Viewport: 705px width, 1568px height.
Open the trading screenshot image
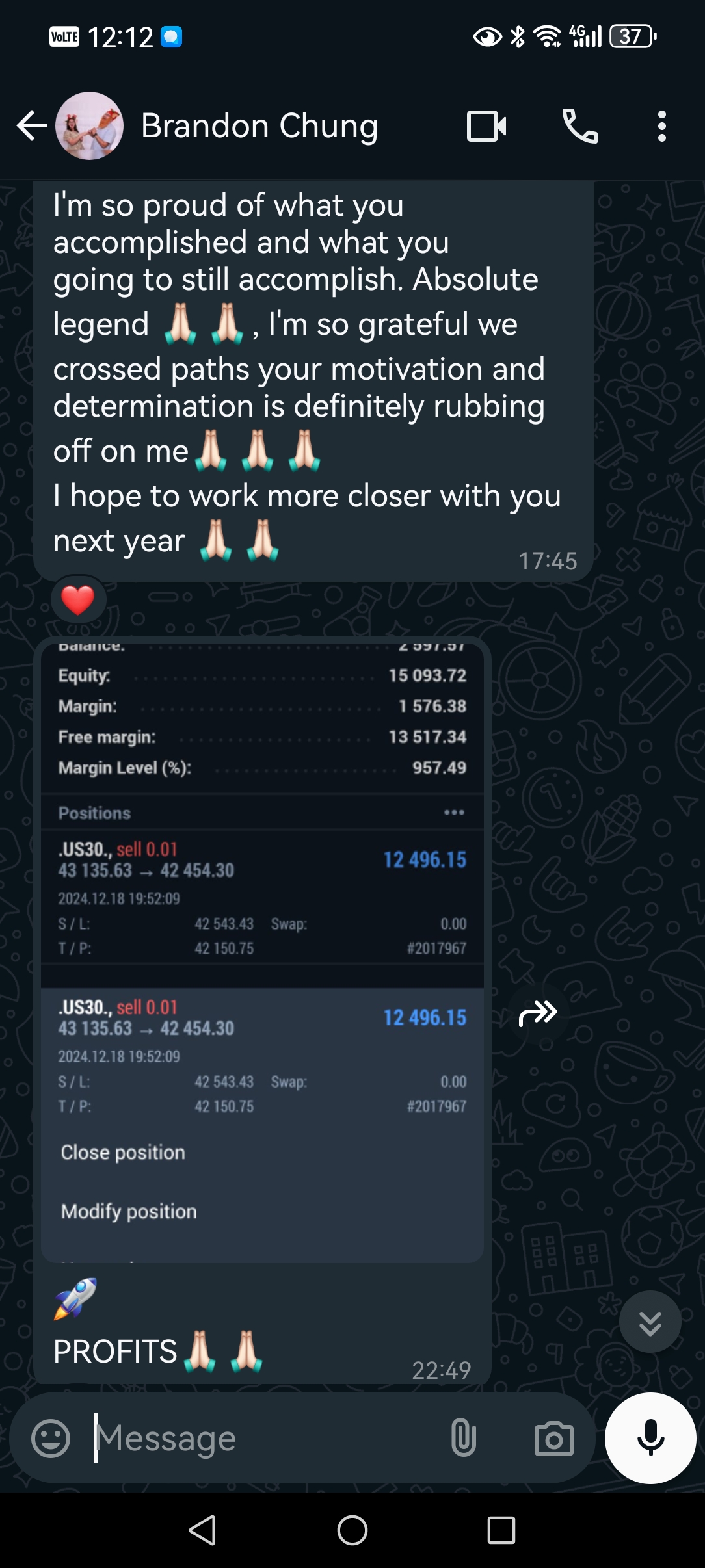click(x=262, y=949)
